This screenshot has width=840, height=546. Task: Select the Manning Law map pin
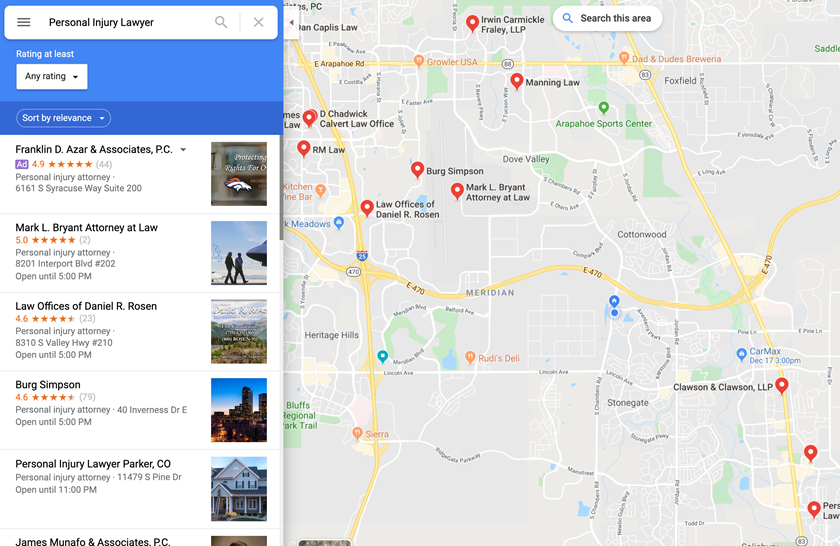[x=517, y=80]
